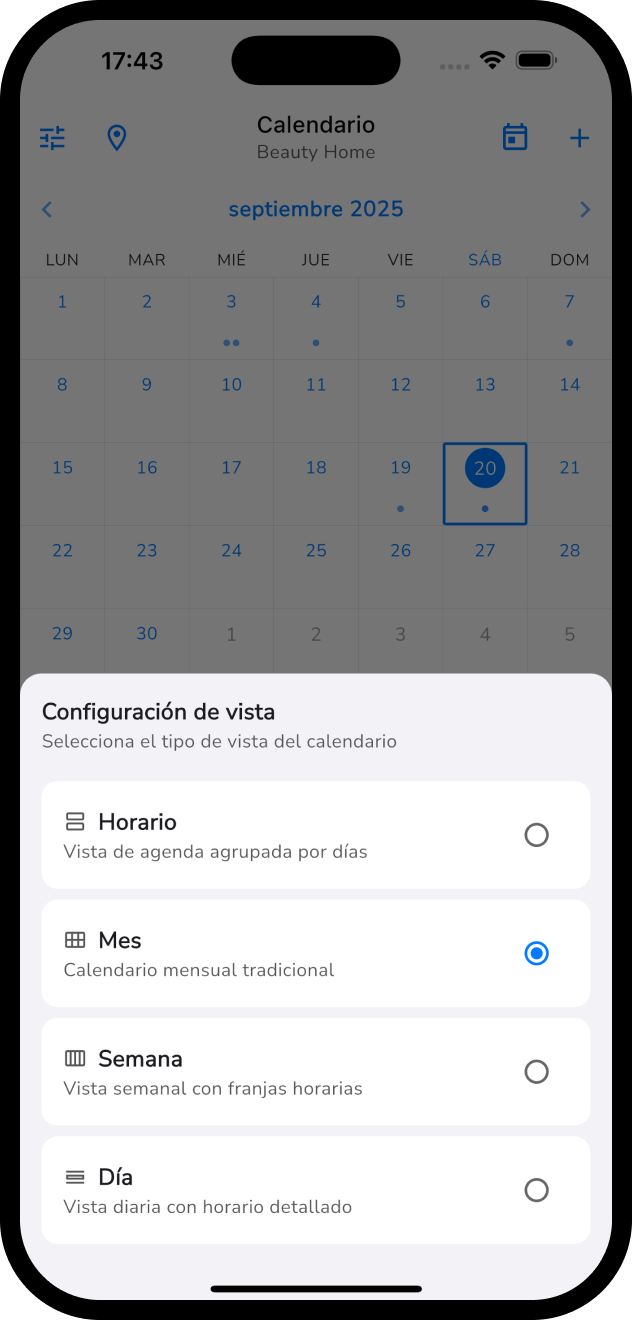Go to the next month

(x=585, y=209)
